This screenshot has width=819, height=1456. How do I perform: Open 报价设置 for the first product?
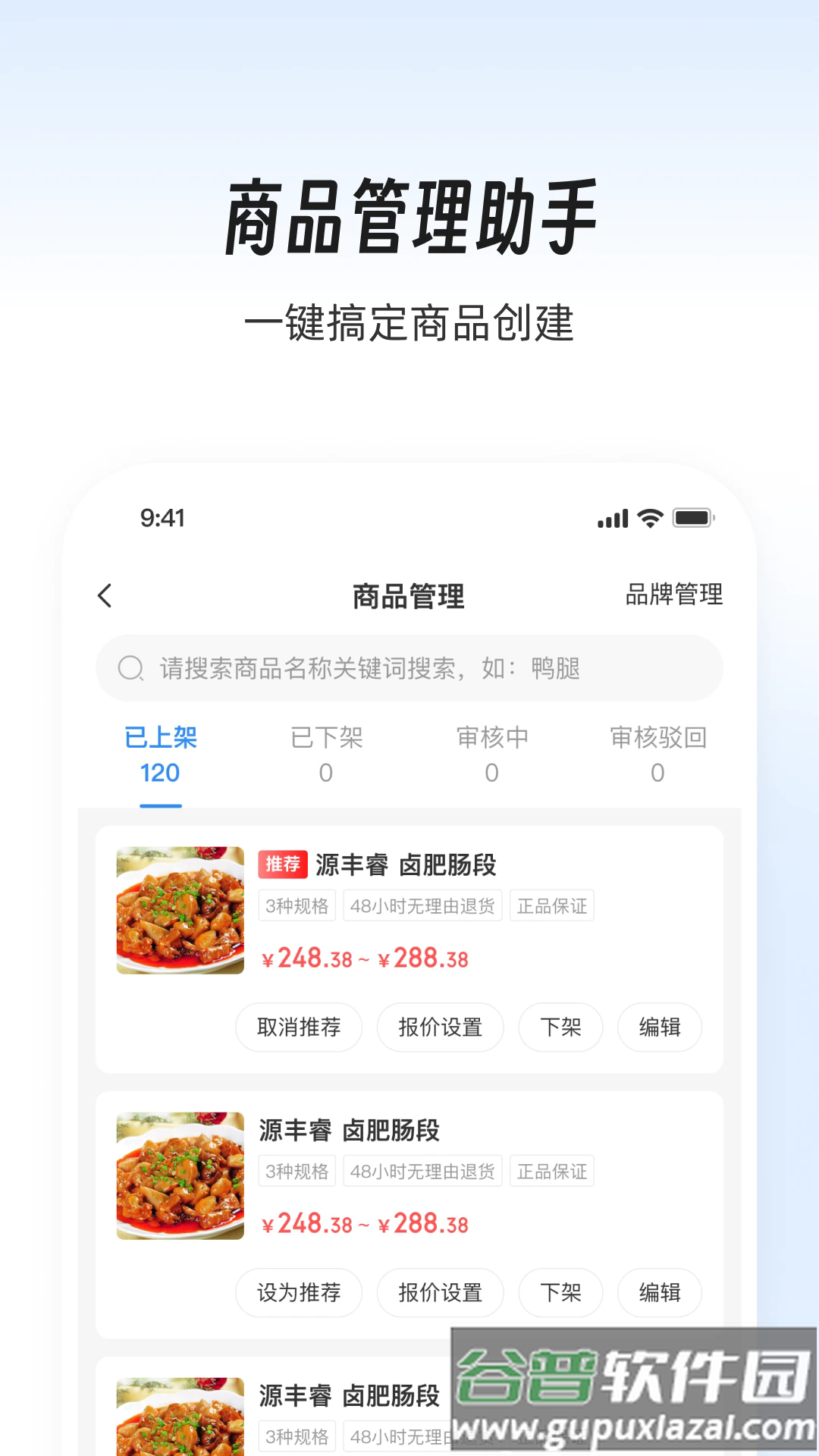pyautogui.click(x=440, y=1027)
